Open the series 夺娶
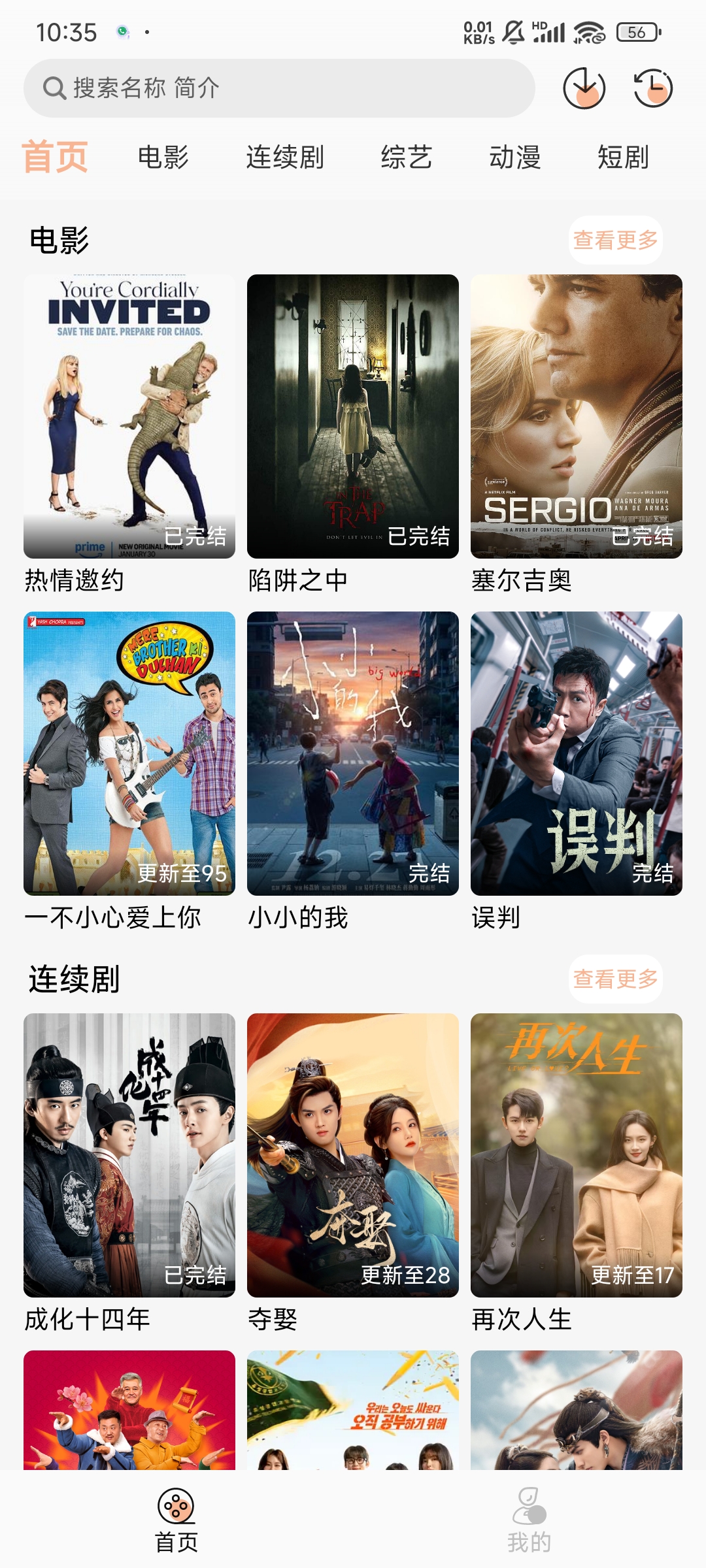Screen dimensions: 706x1568 pyautogui.click(x=353, y=1155)
